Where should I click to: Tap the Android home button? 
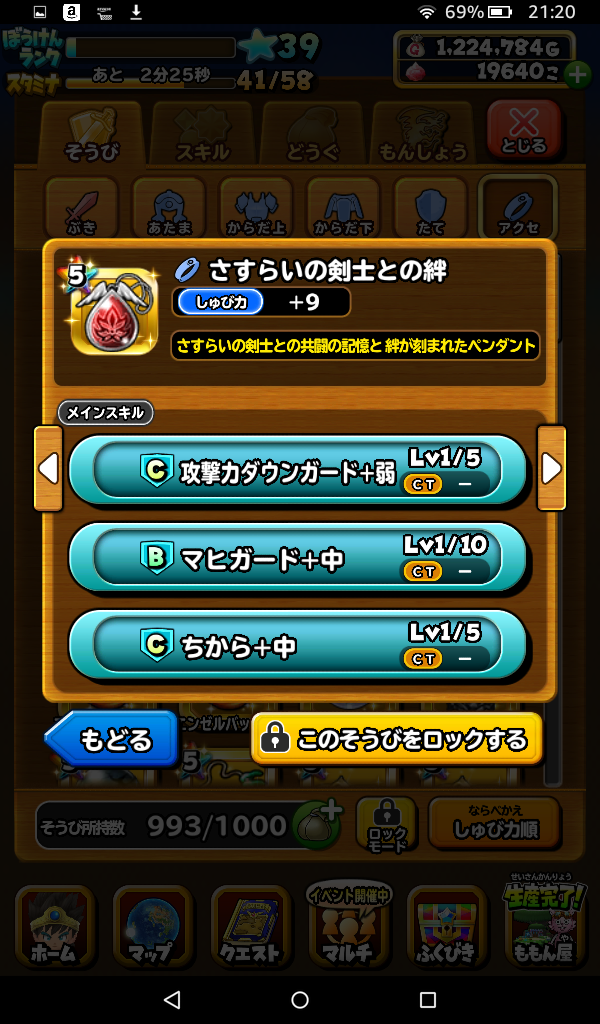[x=300, y=999]
